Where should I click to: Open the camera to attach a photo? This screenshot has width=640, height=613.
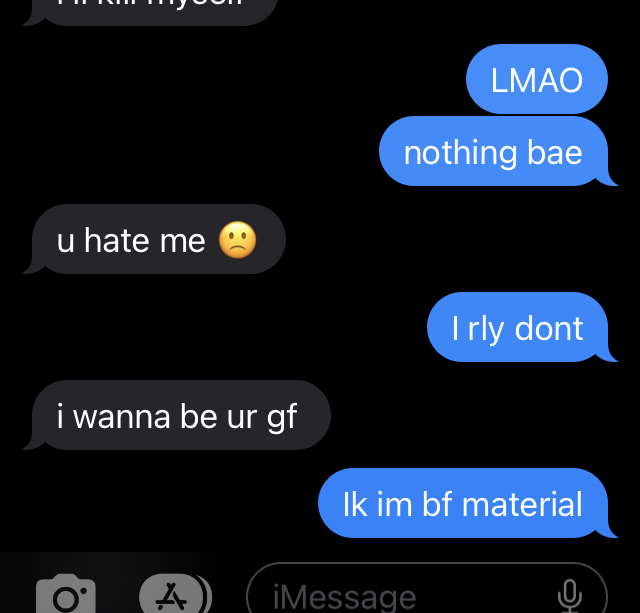point(66,597)
